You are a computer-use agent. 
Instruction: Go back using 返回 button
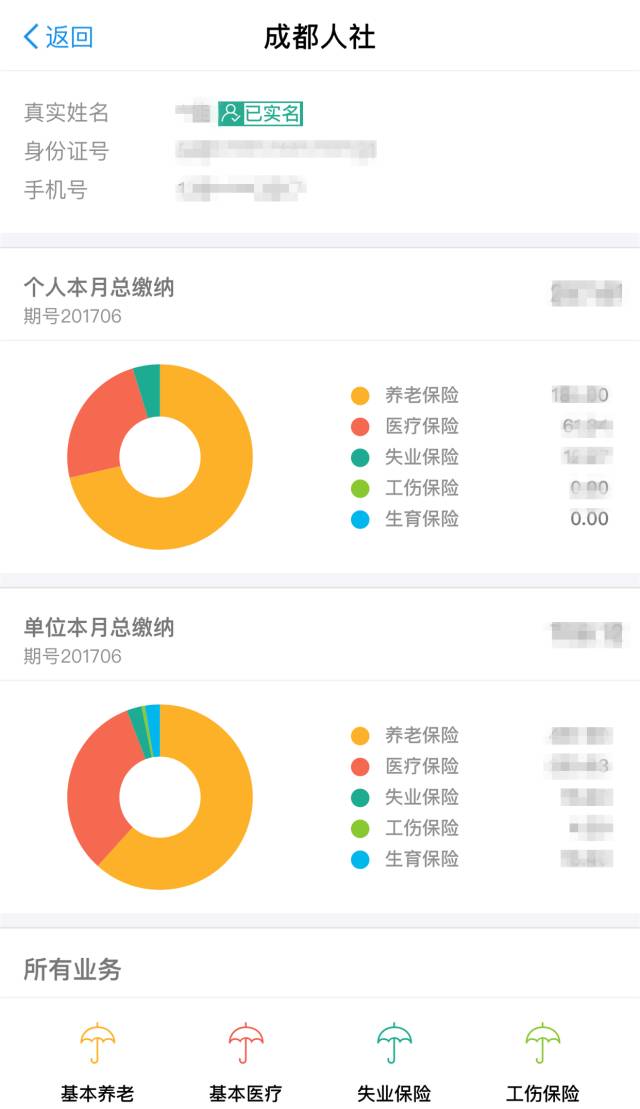(58, 37)
